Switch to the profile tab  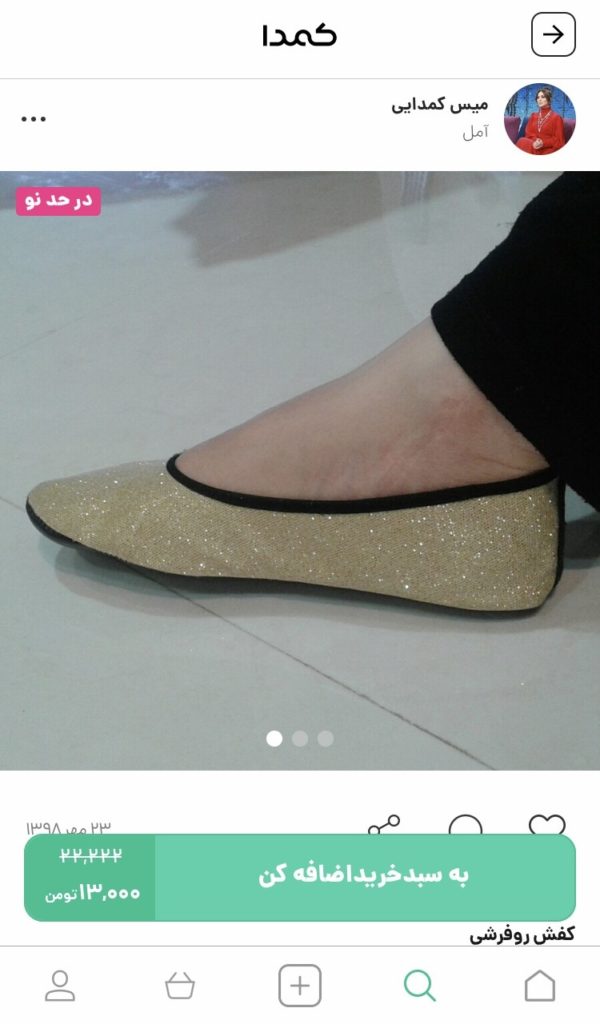pos(60,986)
